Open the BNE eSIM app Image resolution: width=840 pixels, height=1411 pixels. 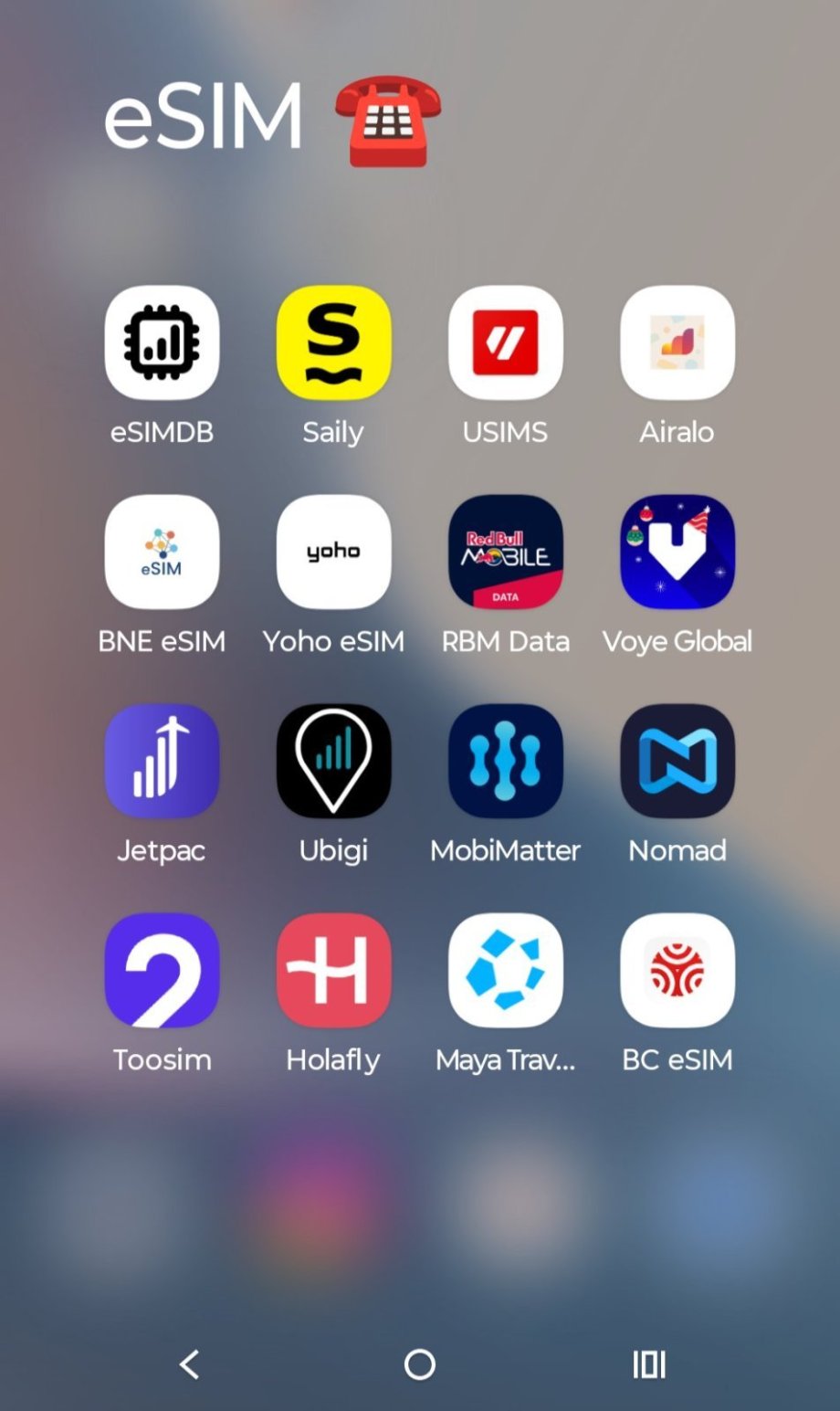(162, 552)
